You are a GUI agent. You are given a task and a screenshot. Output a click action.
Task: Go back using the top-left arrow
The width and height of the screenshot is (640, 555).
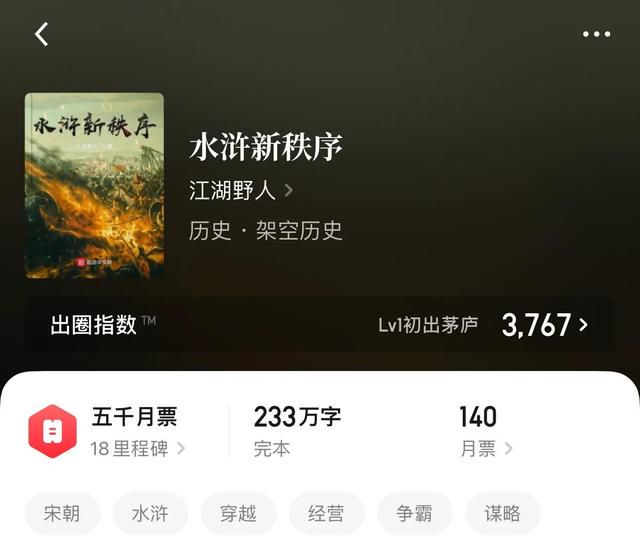point(42,34)
